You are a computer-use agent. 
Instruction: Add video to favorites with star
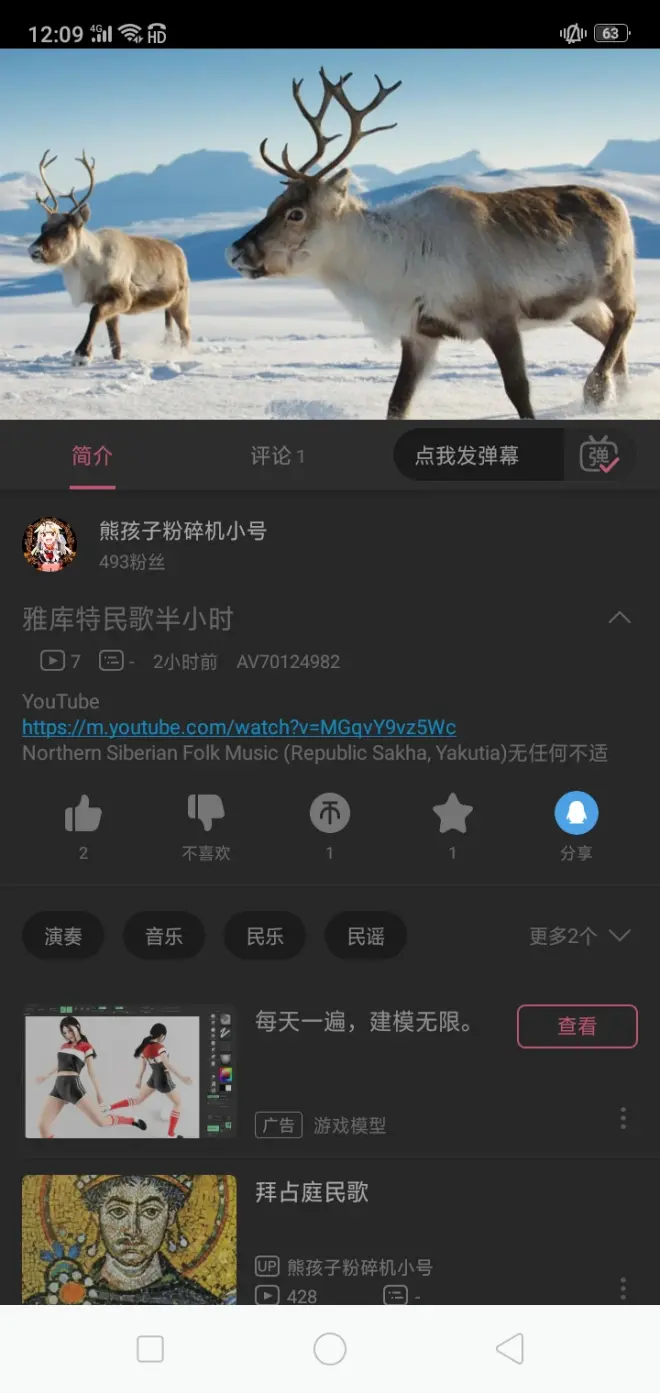coord(452,814)
